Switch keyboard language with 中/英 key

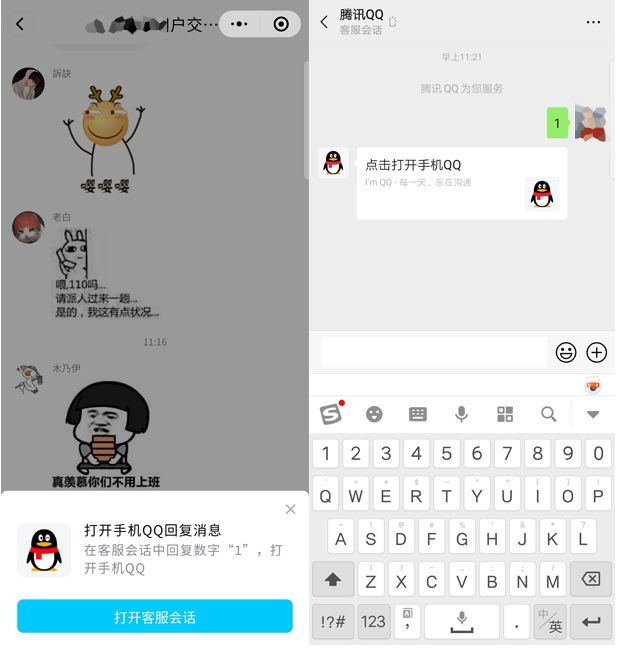coord(550,621)
